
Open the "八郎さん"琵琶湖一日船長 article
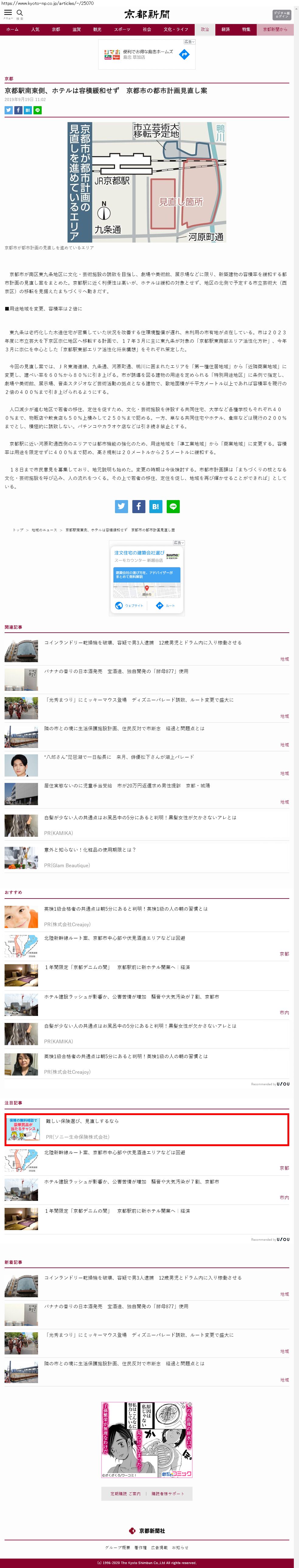click(x=119, y=756)
